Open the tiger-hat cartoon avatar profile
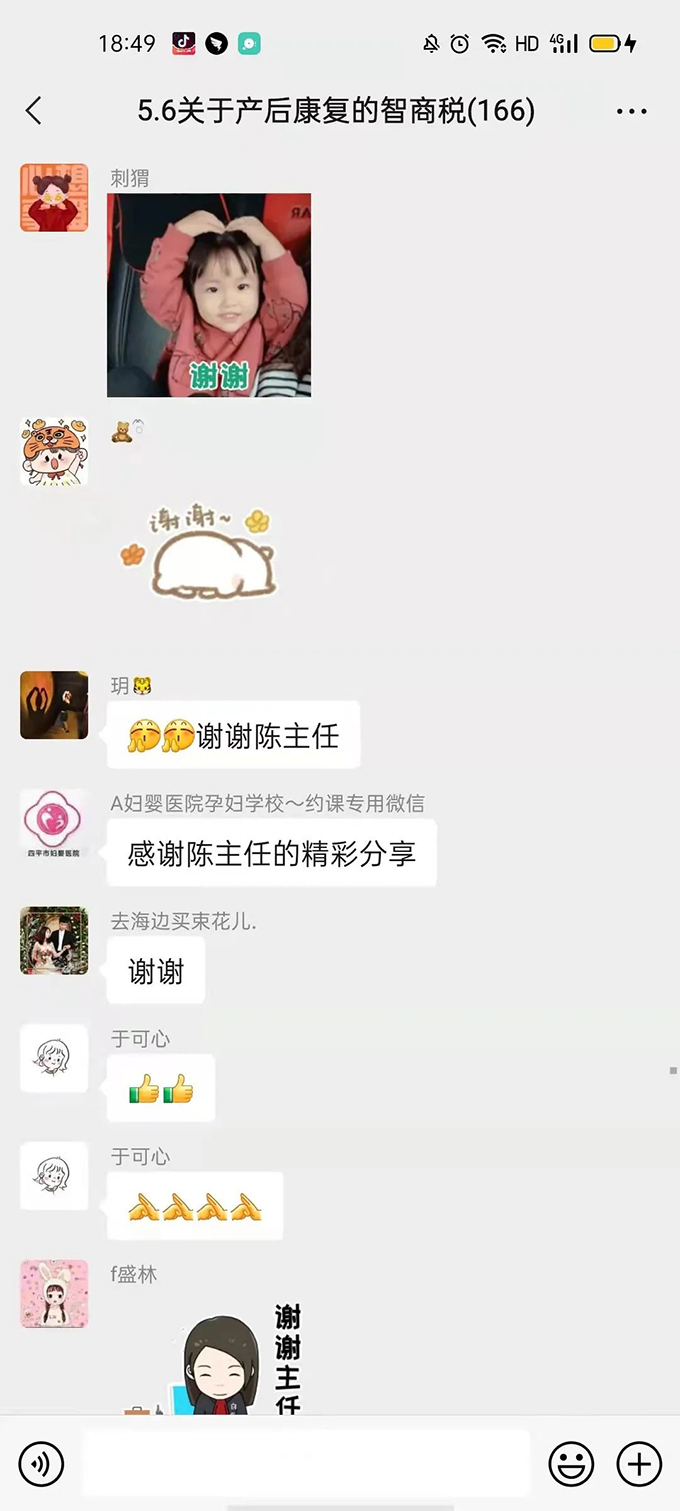 click(54, 452)
